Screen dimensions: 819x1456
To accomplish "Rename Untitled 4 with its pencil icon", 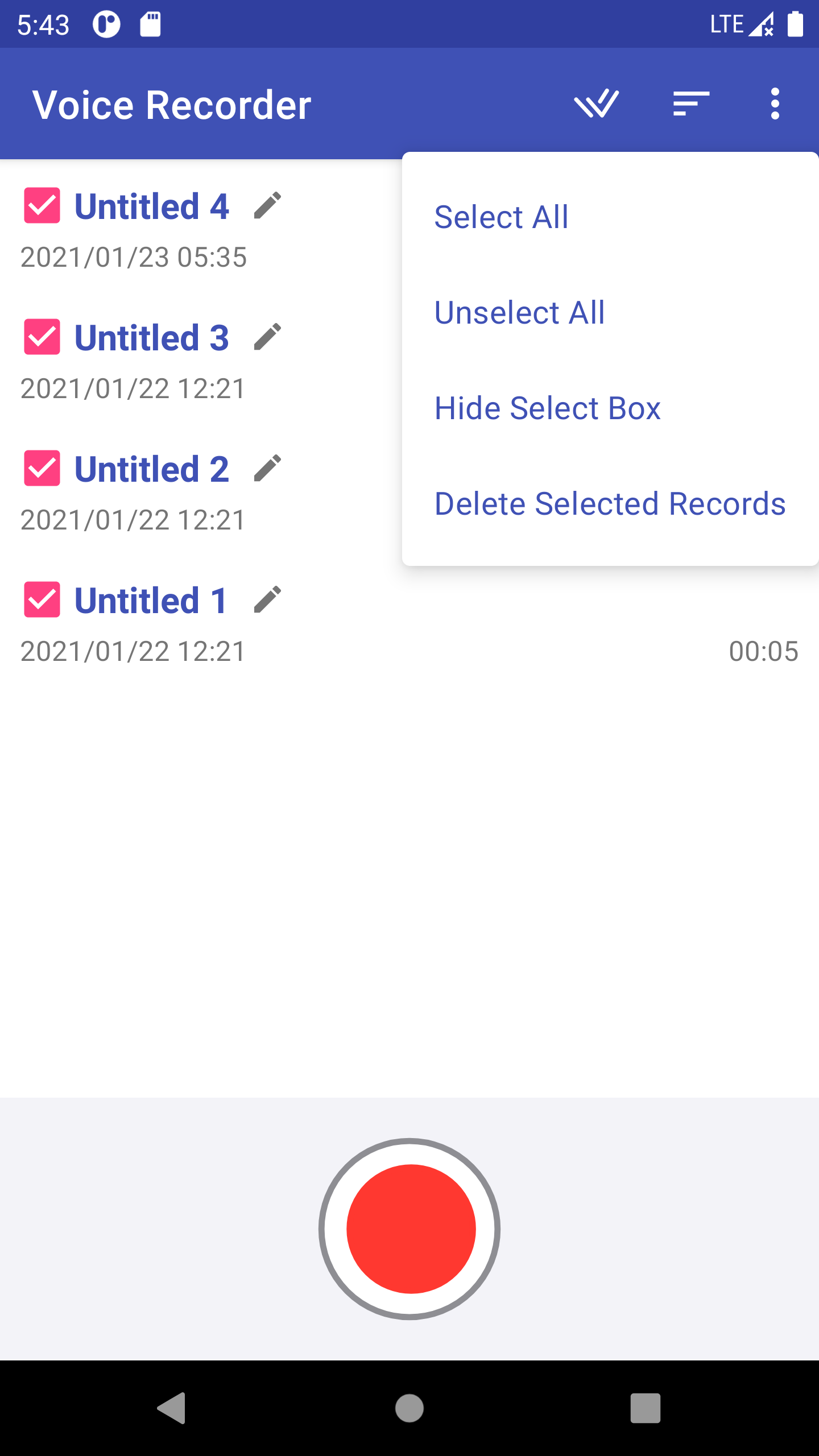I will click(267, 205).
